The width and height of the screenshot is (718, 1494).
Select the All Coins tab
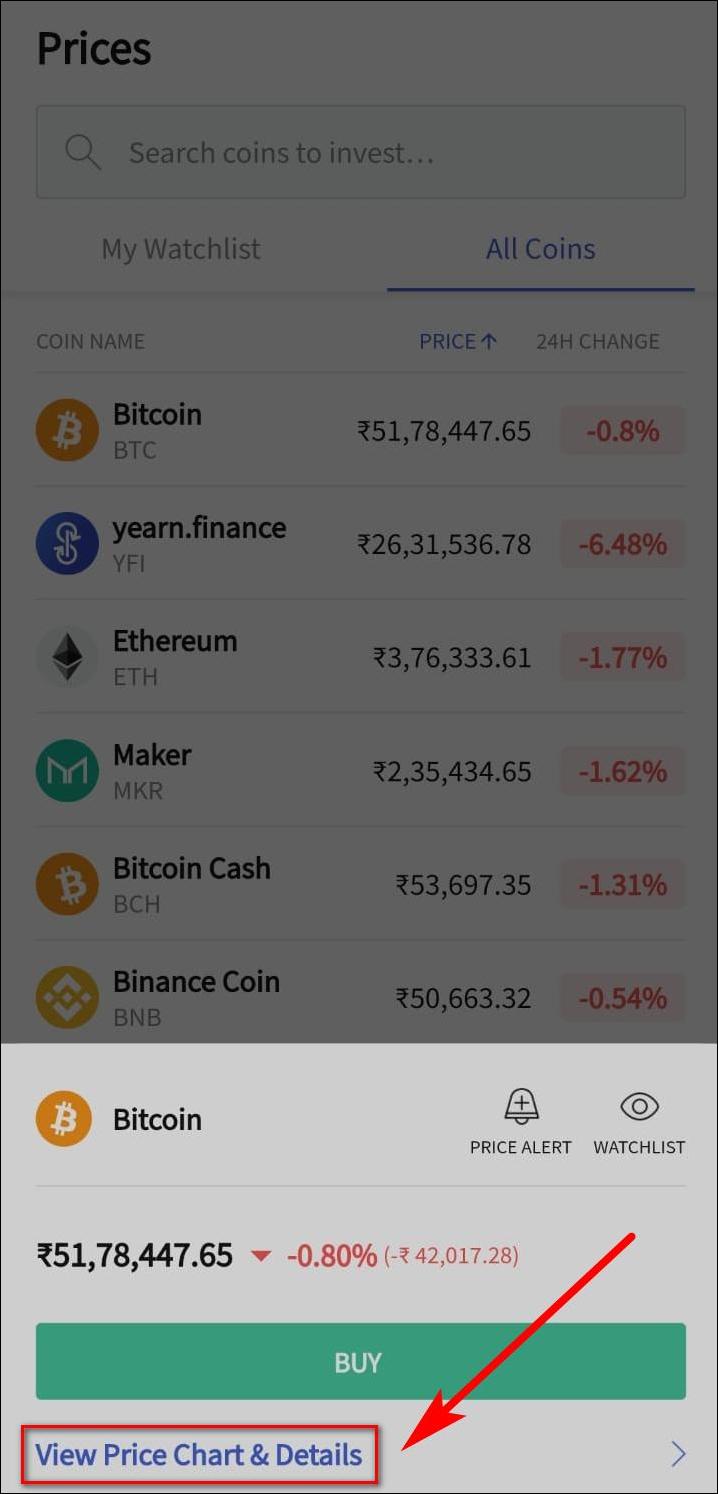pyautogui.click(x=540, y=249)
